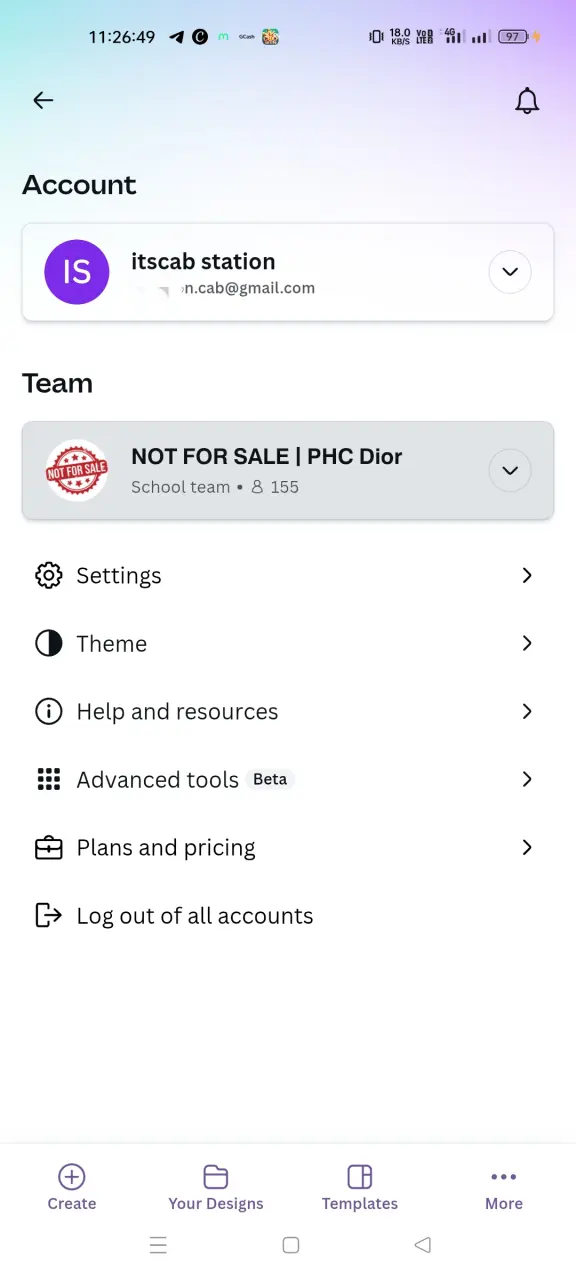Tap the system recent apps button
This screenshot has width=576, height=1280.
pyautogui.click(x=158, y=1245)
